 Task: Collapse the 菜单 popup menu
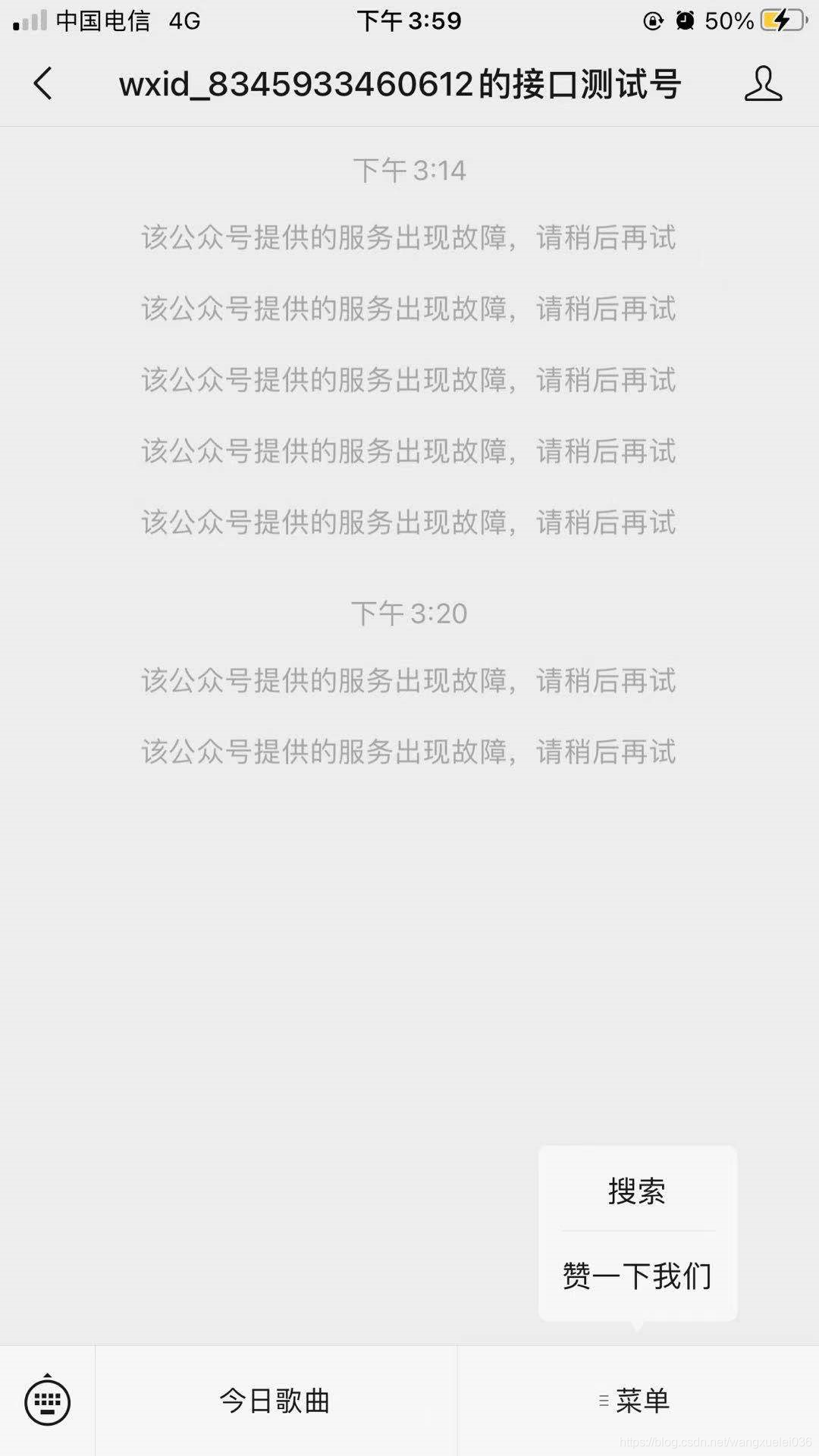[635, 1401]
